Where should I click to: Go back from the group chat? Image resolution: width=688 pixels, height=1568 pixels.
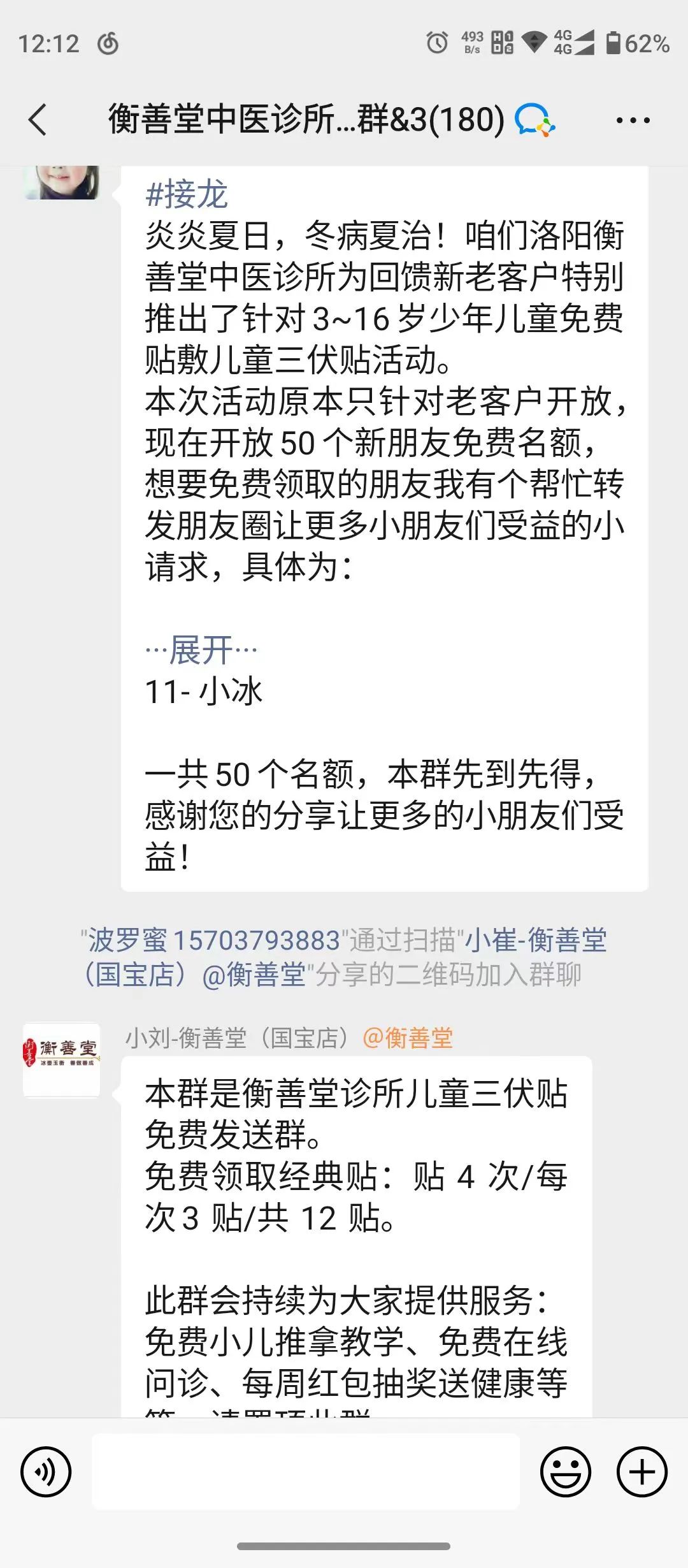(x=38, y=120)
